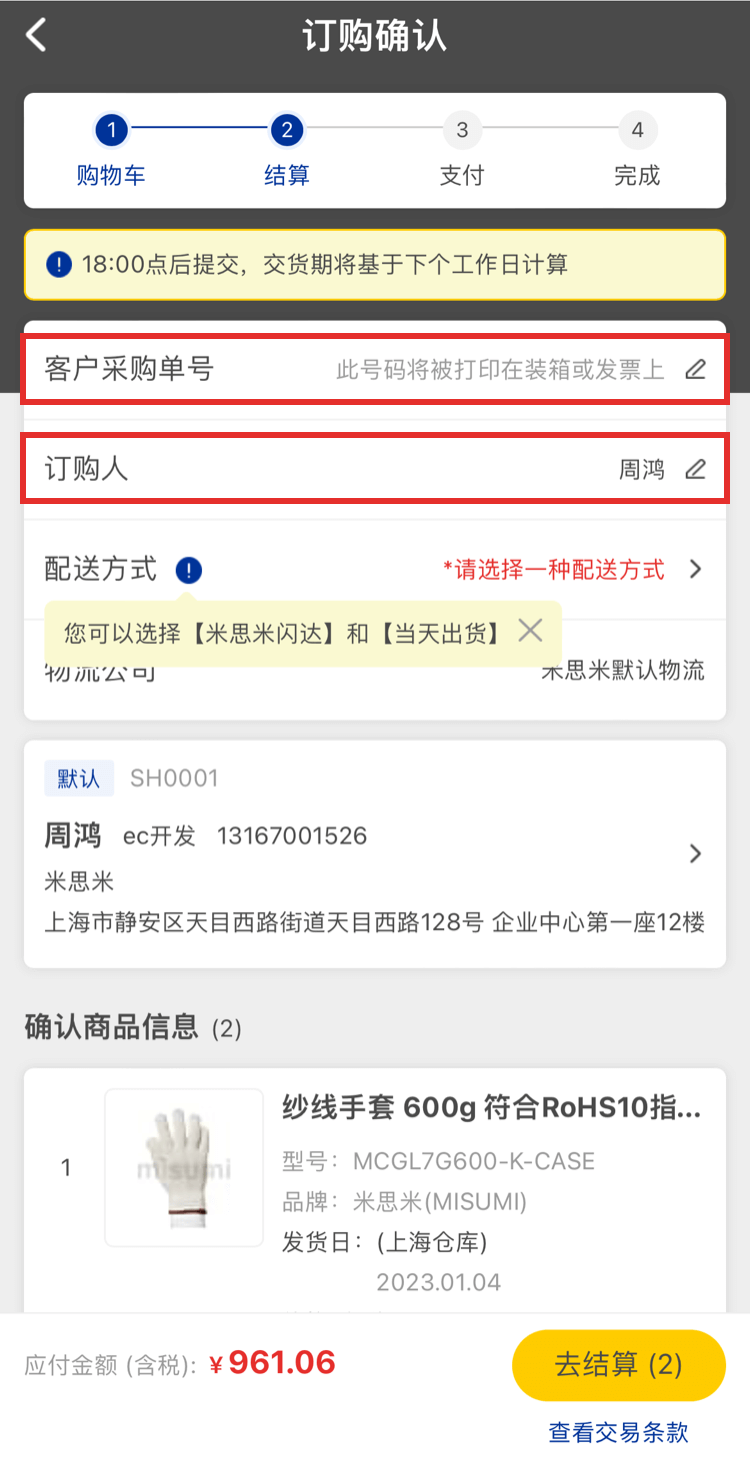
Task: Open the default address SH0001 card
Action: pyautogui.click(x=374, y=854)
